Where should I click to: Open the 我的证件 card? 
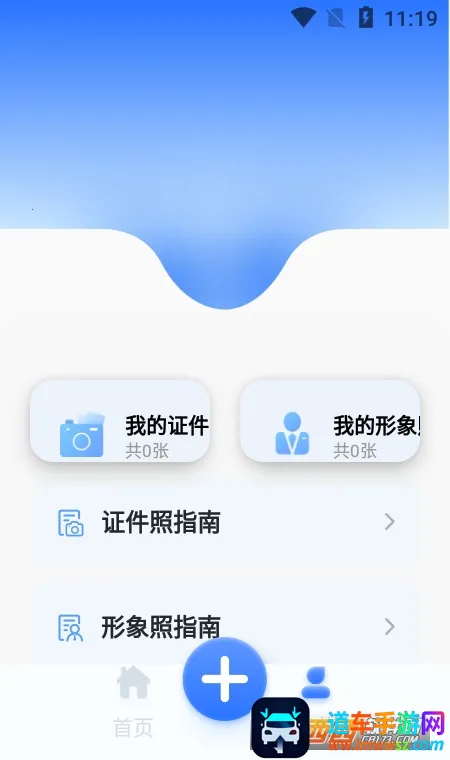(120, 421)
